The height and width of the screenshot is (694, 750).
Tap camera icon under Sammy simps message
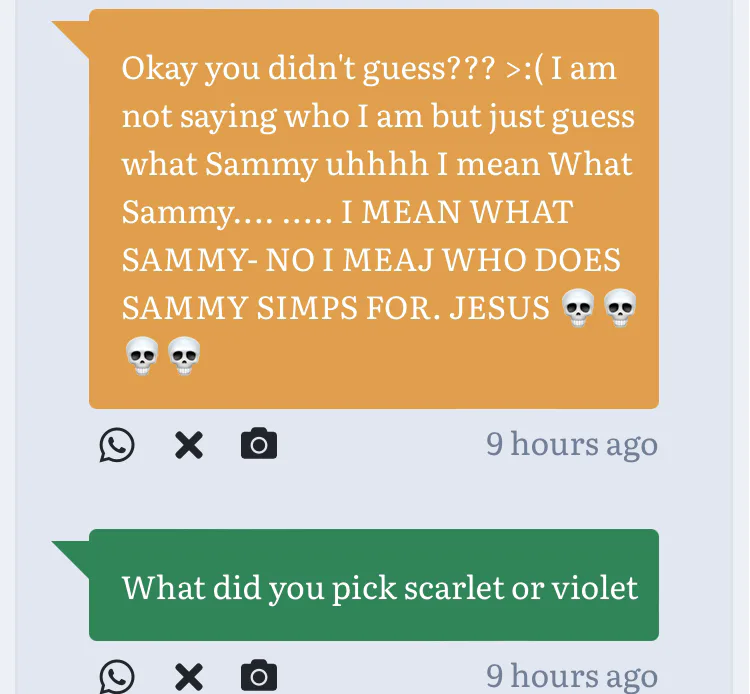point(259,444)
